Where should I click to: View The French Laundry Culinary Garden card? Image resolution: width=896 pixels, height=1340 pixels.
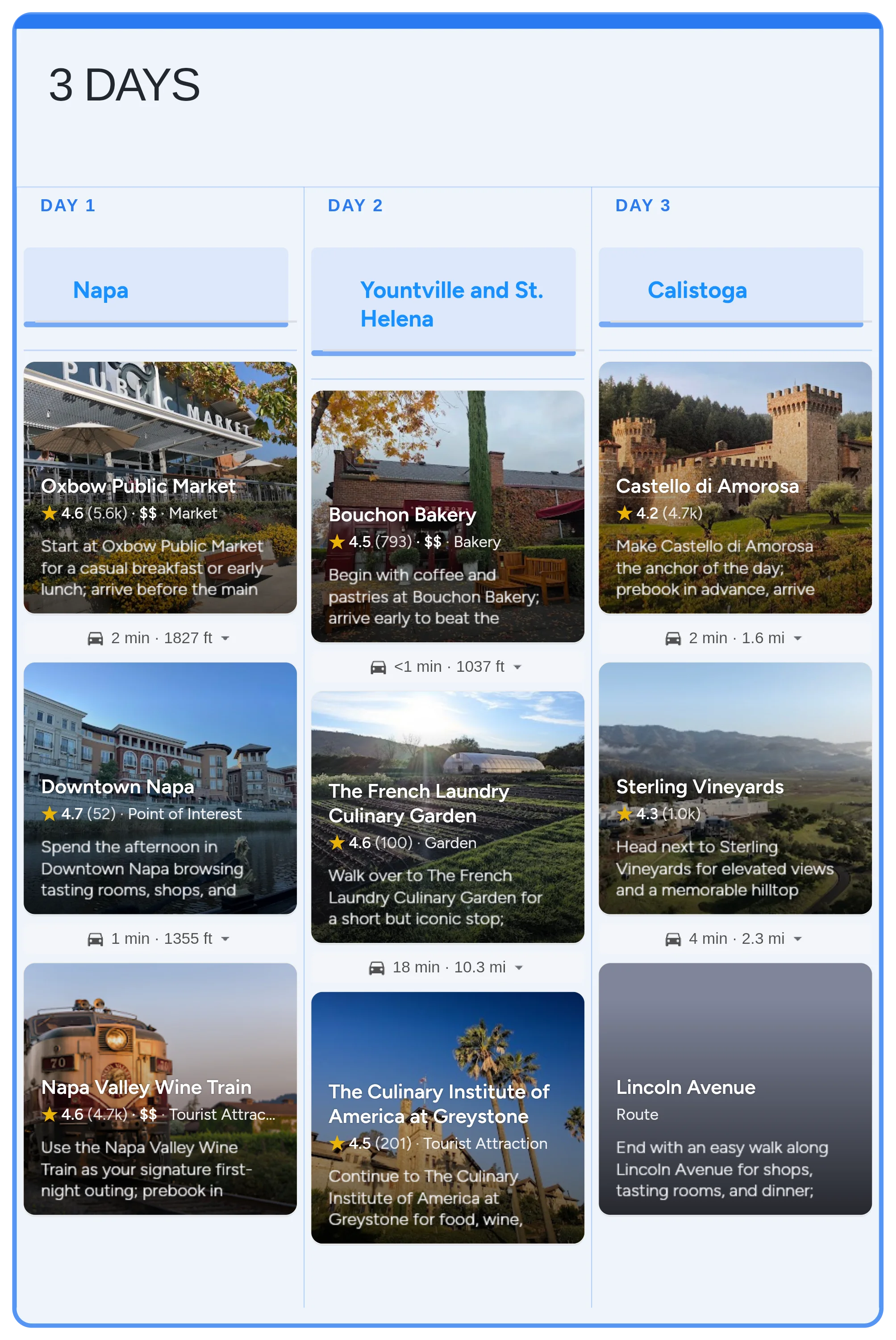coord(447,817)
